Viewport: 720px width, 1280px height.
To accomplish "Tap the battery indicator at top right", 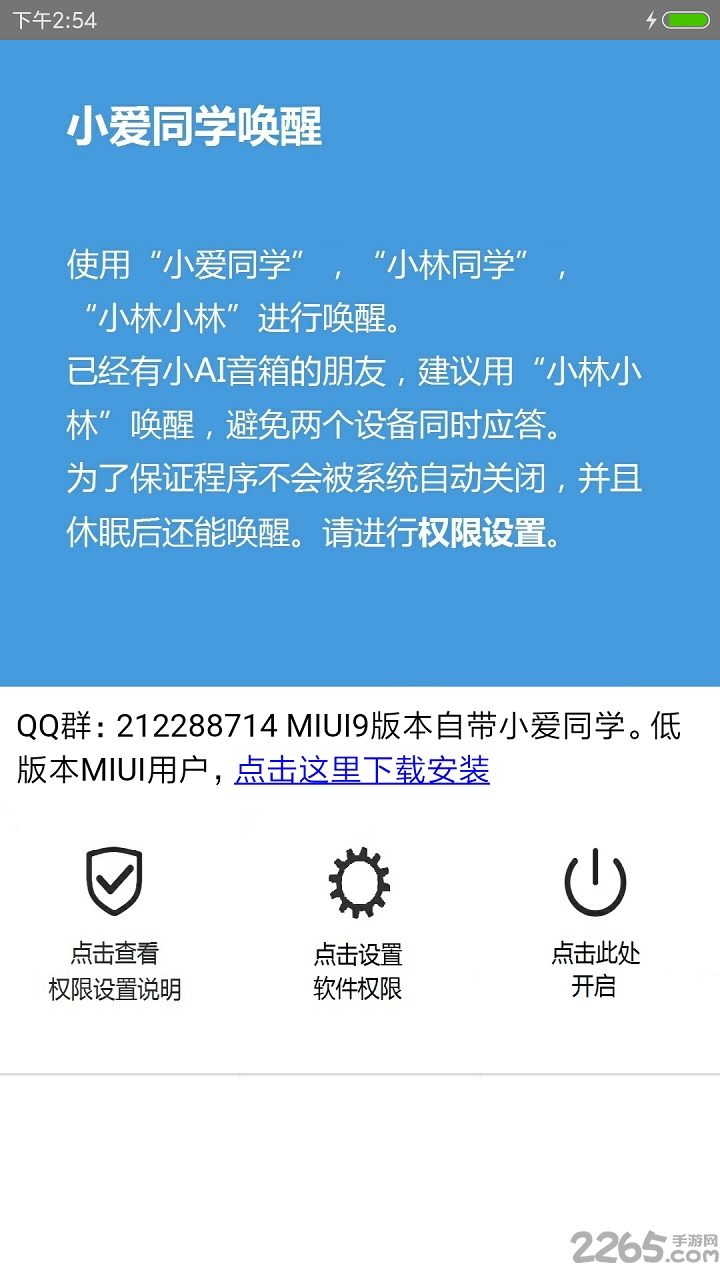I will click(x=686, y=18).
